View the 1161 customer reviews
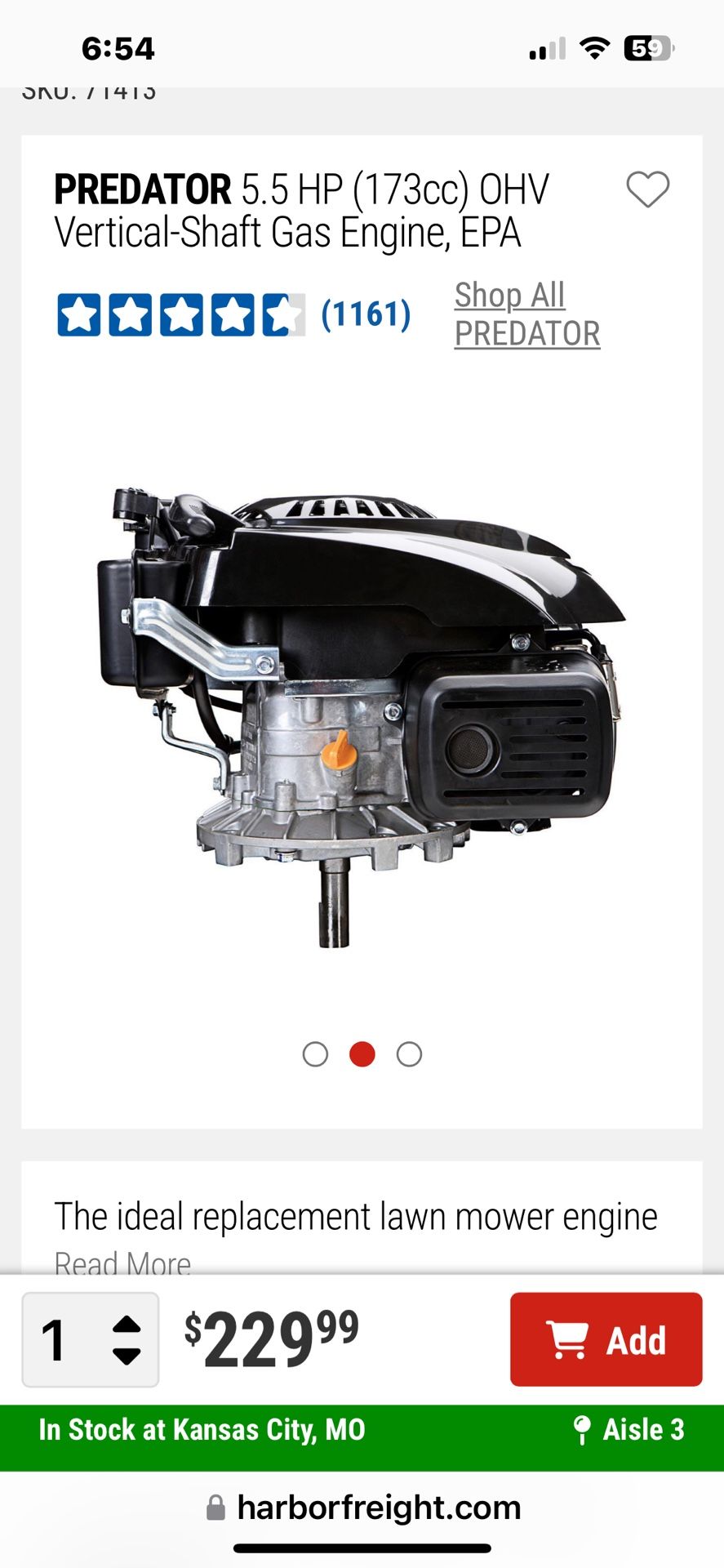 point(366,314)
